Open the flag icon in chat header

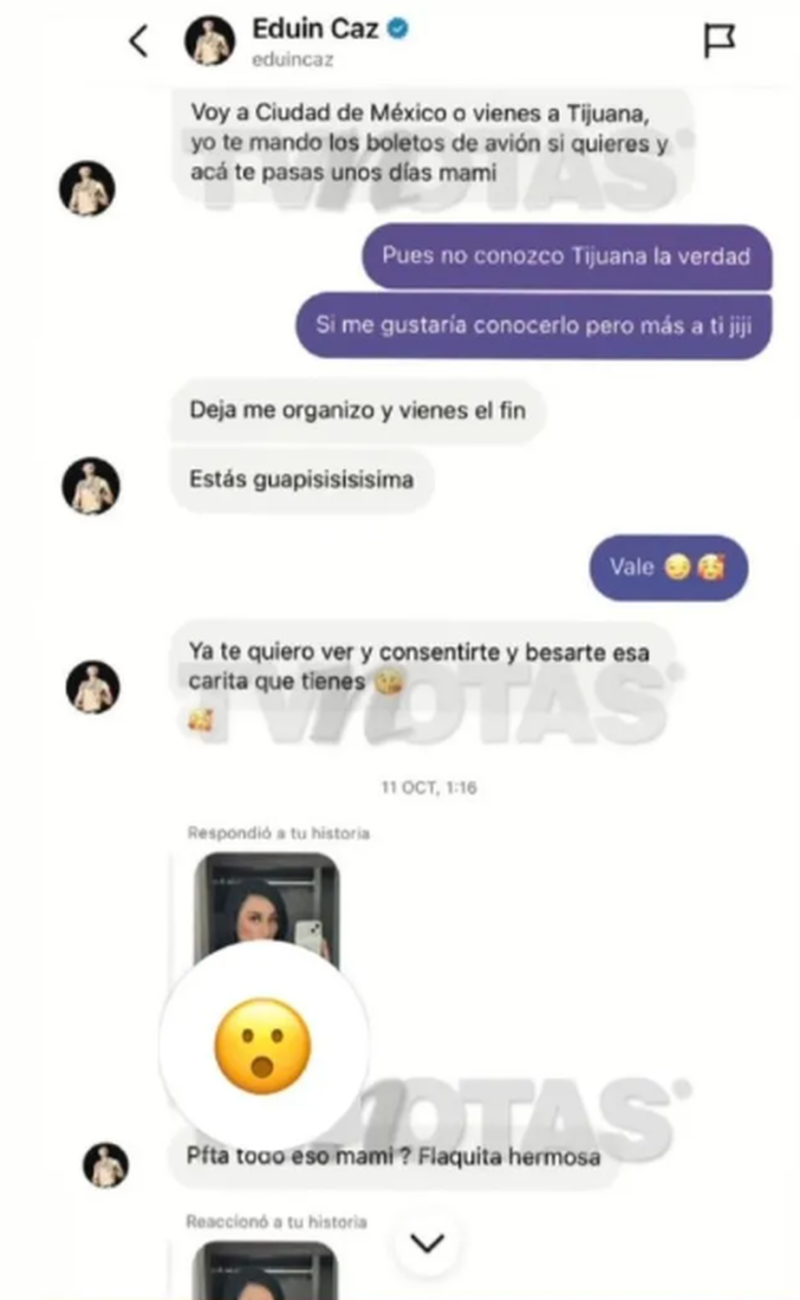[x=718, y=41]
